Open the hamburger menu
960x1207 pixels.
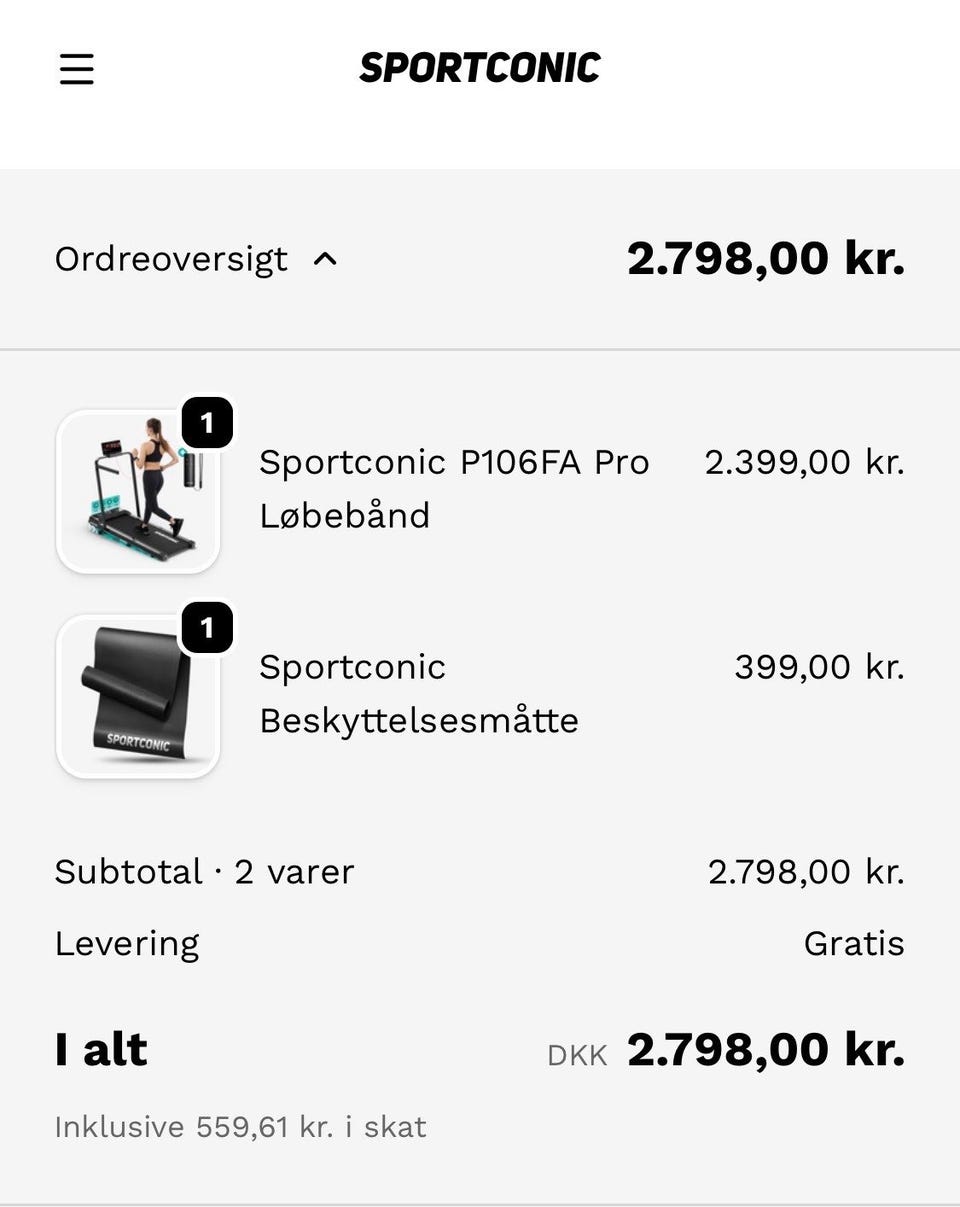tap(77, 69)
